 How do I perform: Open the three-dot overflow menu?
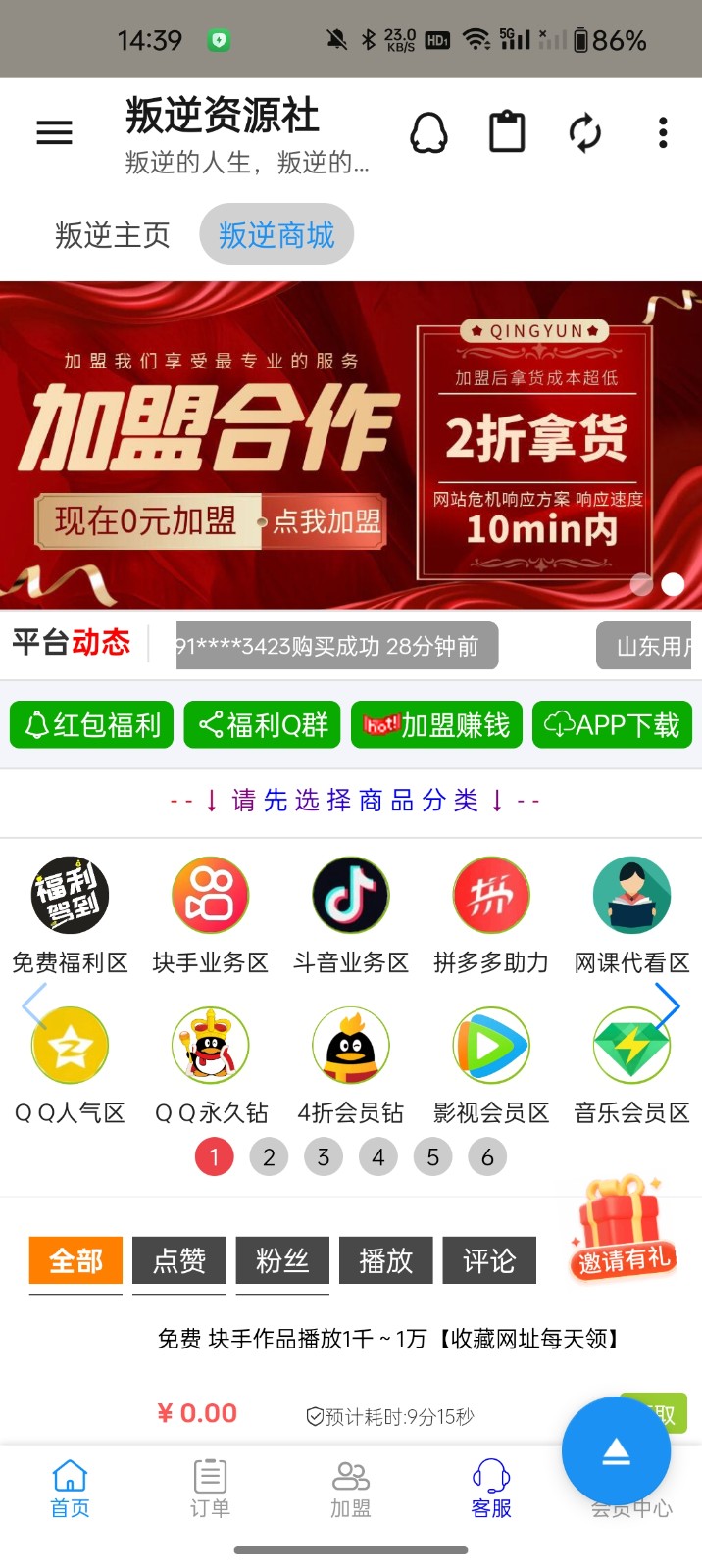(x=663, y=132)
